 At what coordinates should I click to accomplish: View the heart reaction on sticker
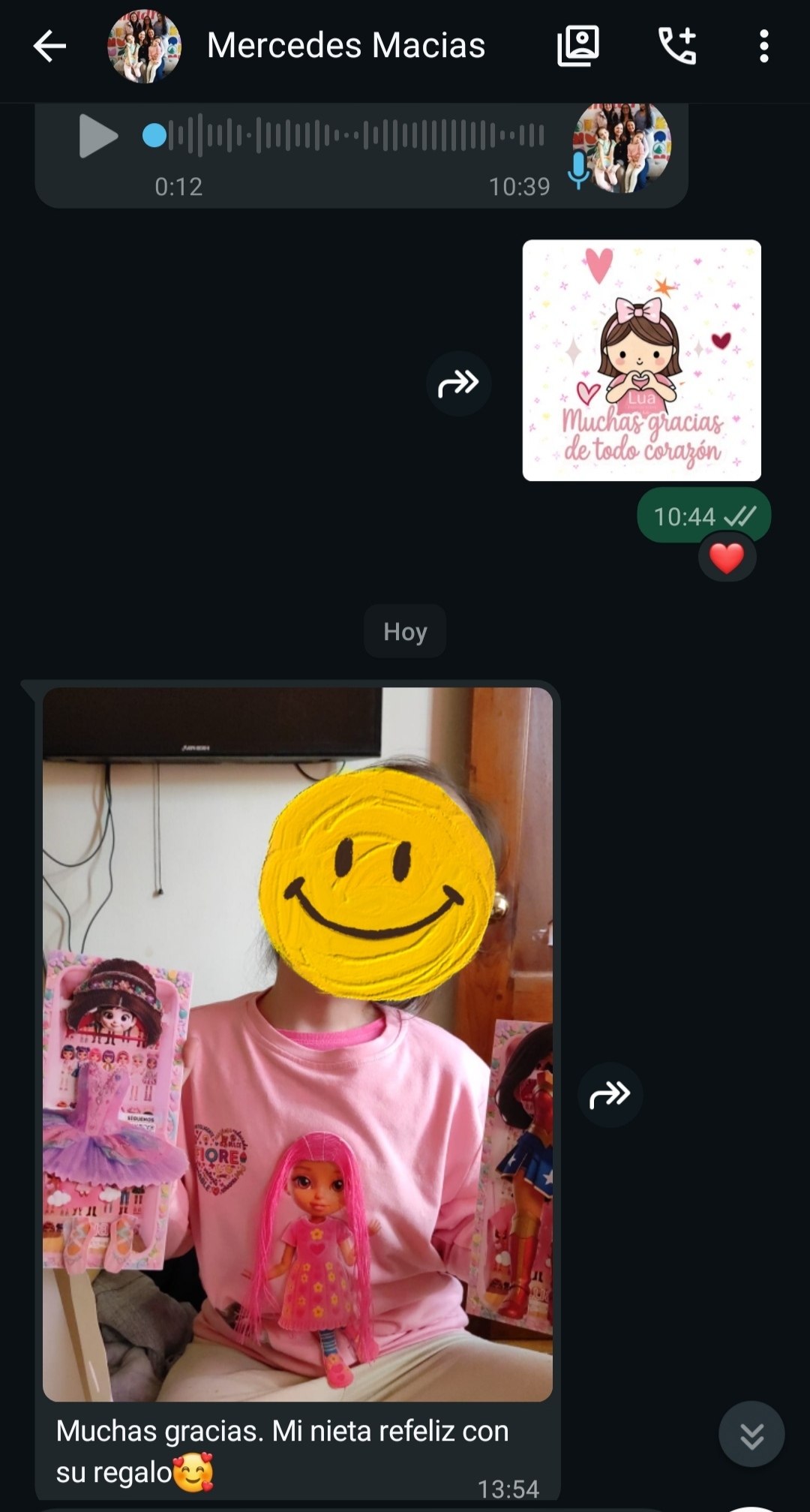(726, 558)
